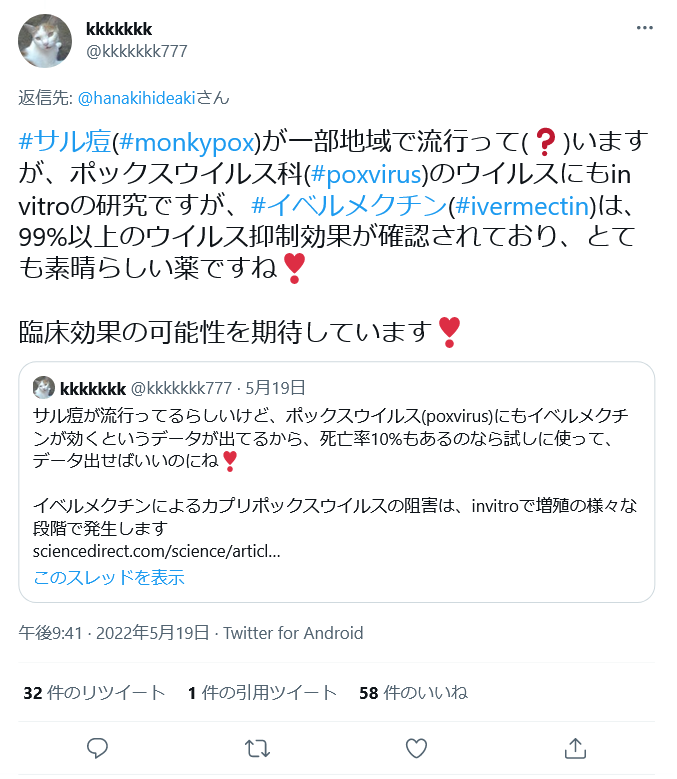The height and width of the screenshot is (779, 677).
Task: Open the Twitter for Android source link
Action: click(x=293, y=633)
